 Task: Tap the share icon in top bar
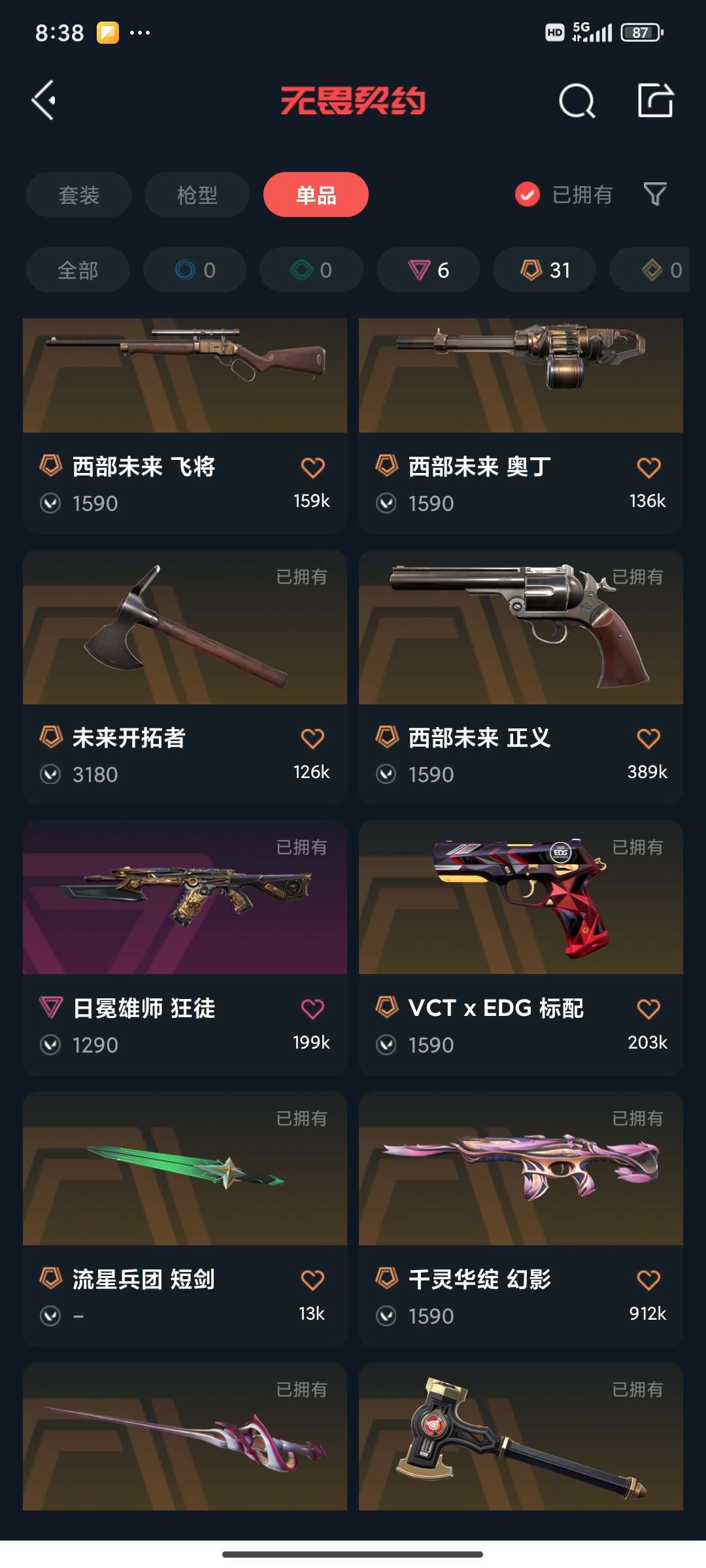[x=655, y=101]
